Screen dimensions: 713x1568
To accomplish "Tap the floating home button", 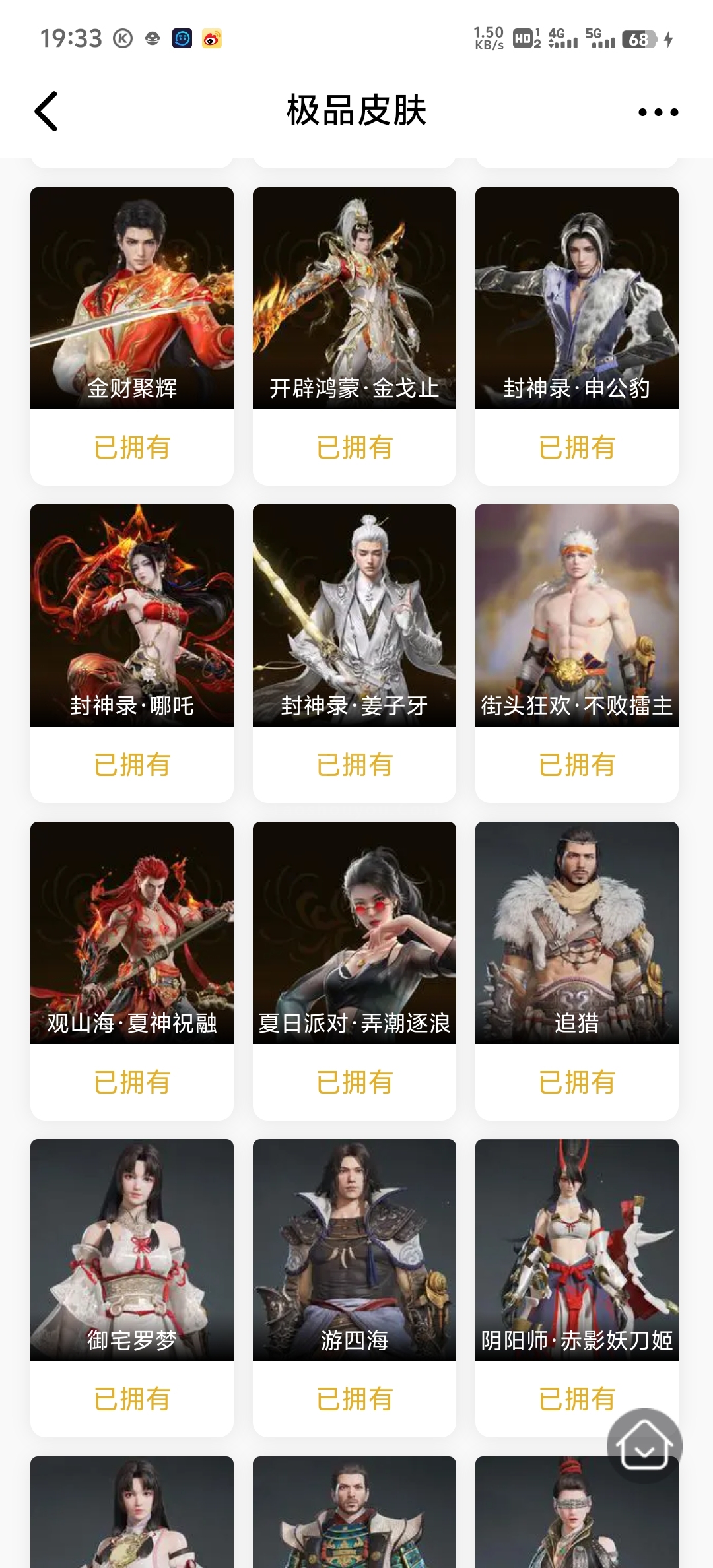I will point(644,1446).
